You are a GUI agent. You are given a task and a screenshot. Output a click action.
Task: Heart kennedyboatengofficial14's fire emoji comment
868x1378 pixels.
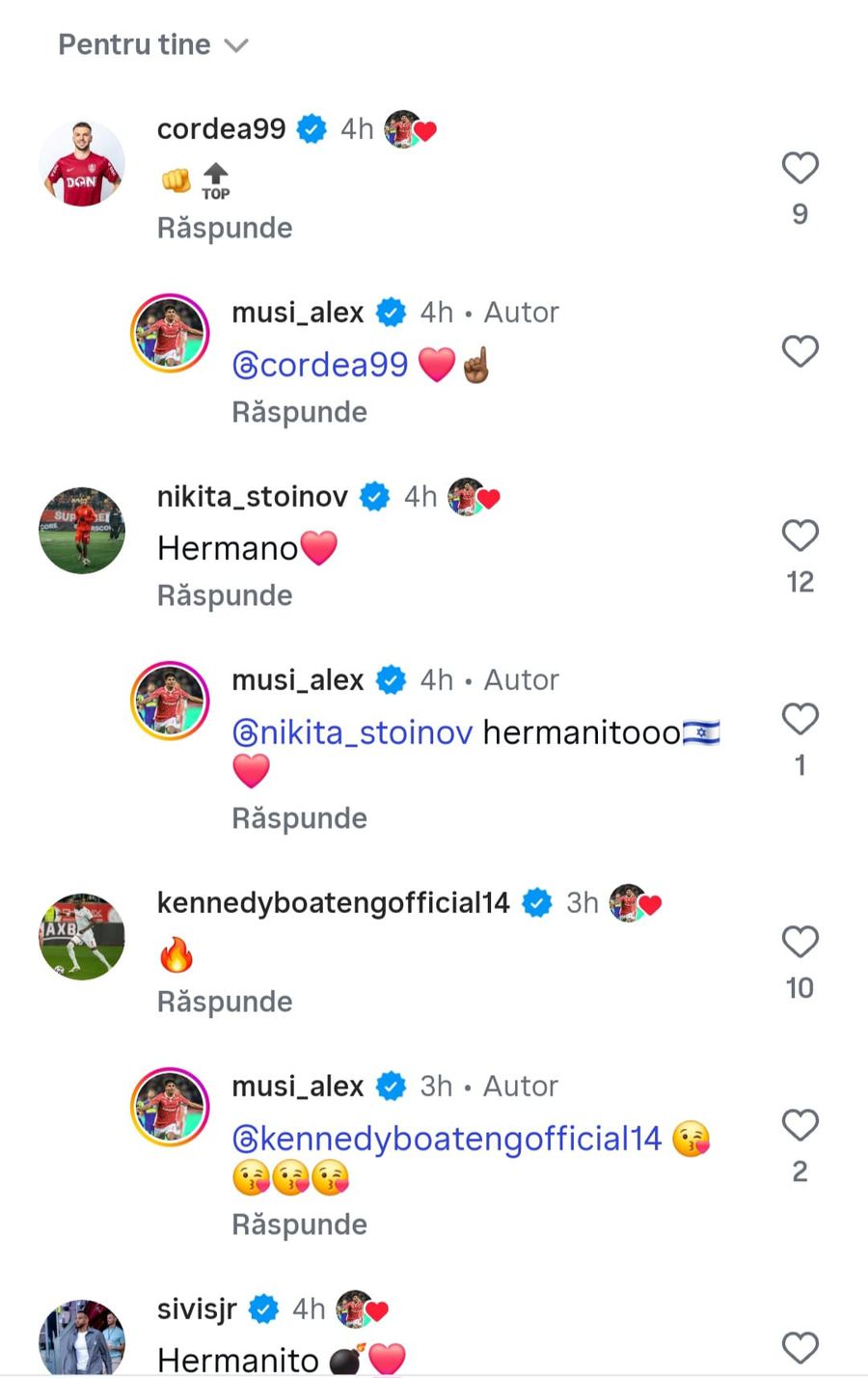coord(800,943)
